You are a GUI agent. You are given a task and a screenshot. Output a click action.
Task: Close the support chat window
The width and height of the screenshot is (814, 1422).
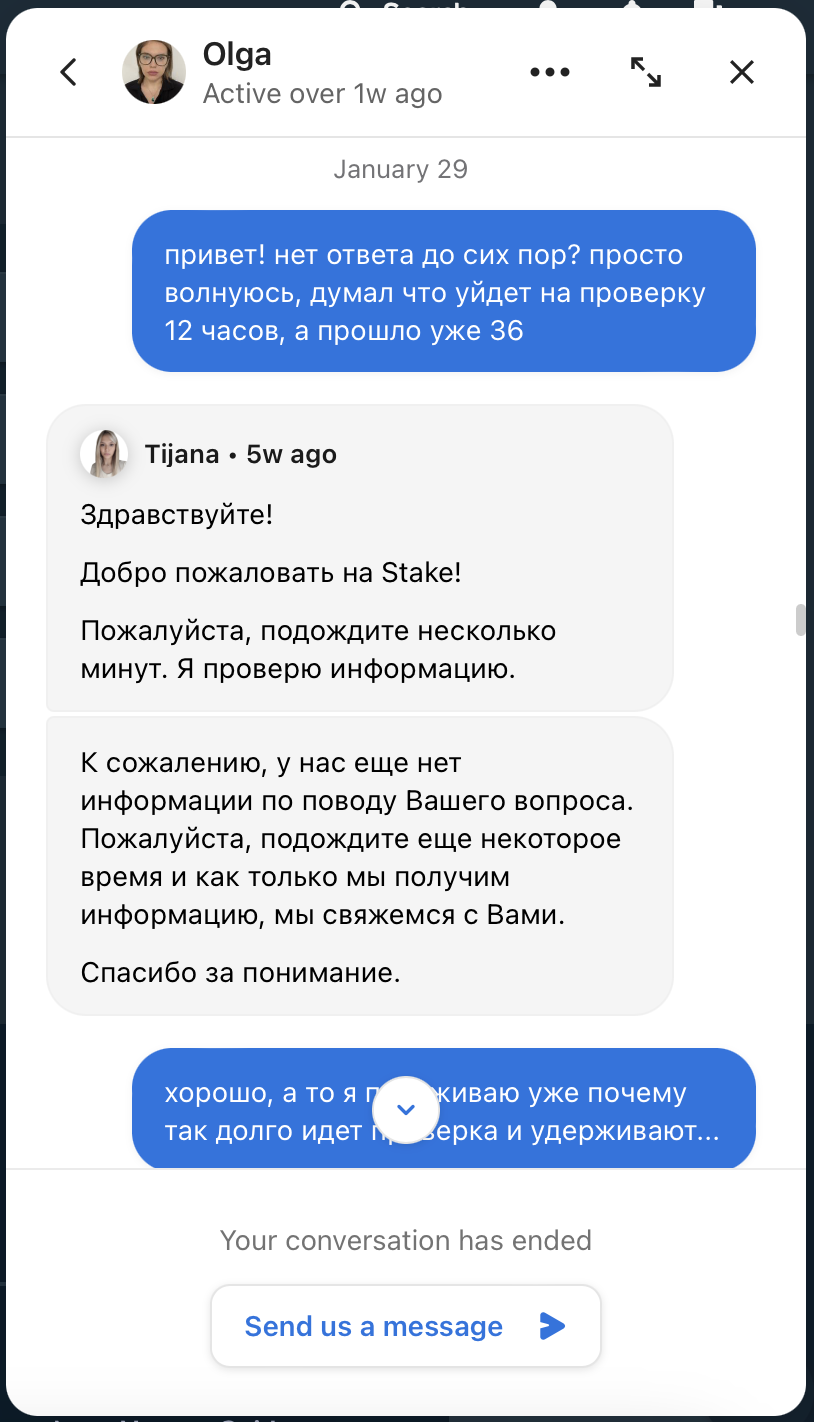[x=741, y=72]
